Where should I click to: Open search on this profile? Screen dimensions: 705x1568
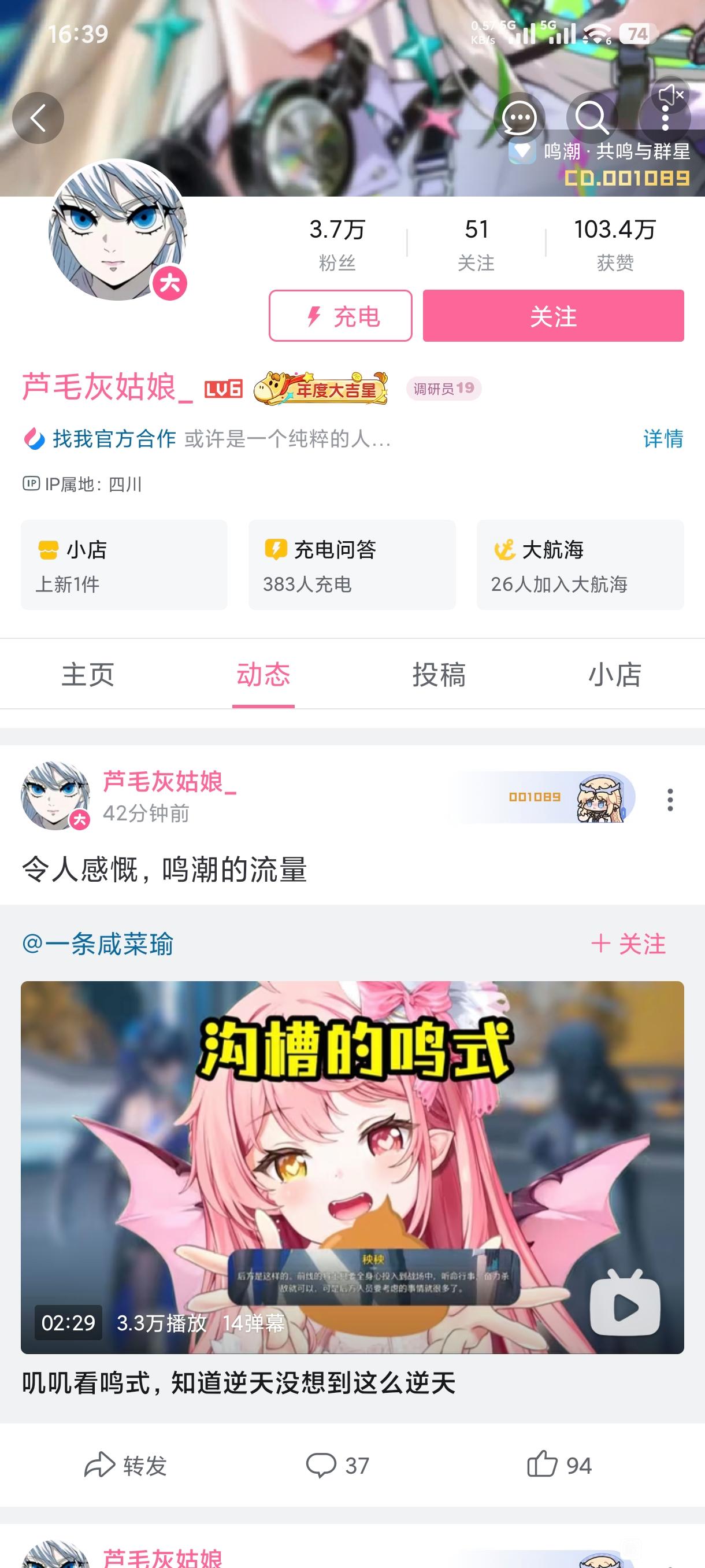pos(591,117)
